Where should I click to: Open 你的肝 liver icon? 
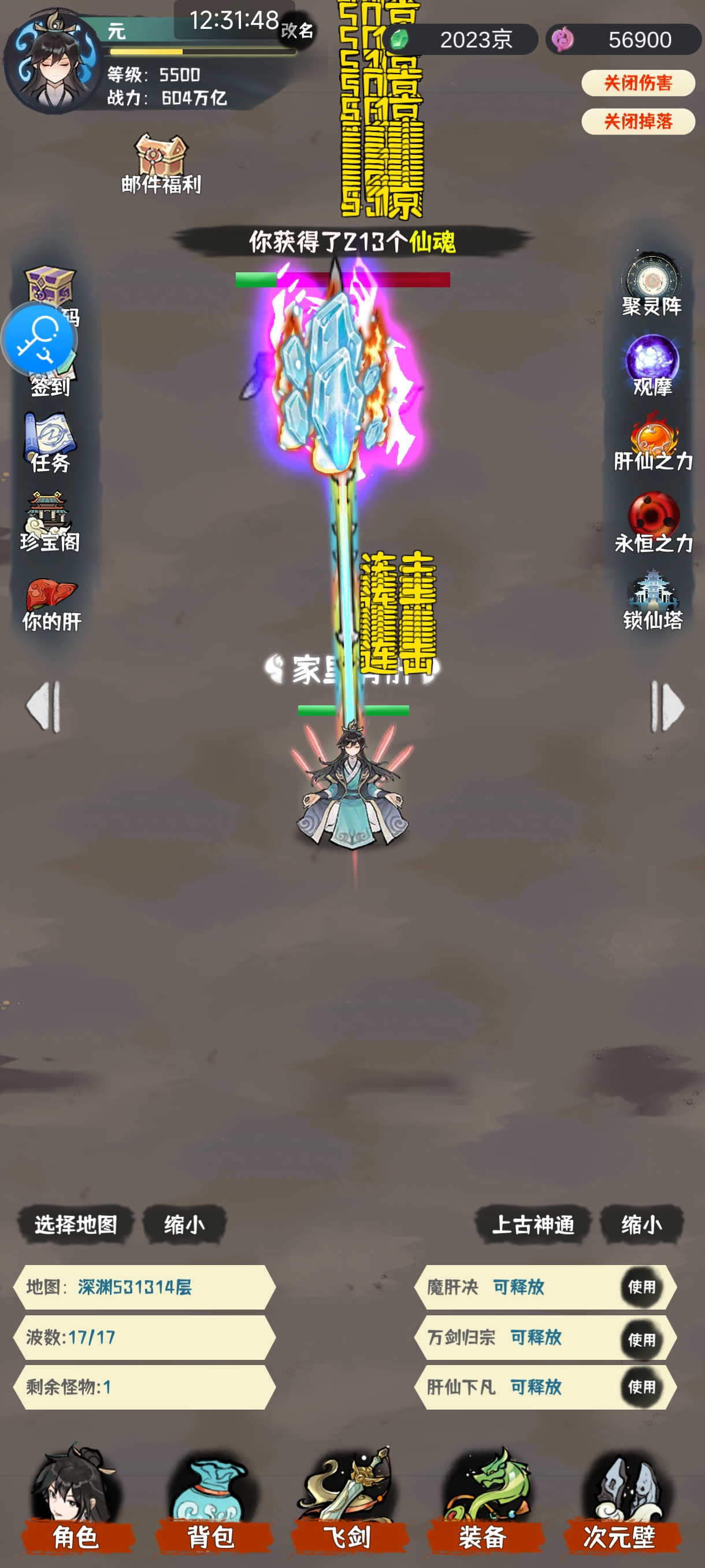point(51,604)
